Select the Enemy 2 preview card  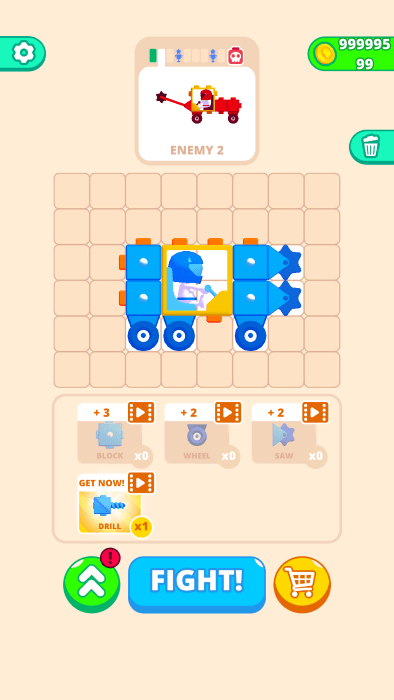pos(197,101)
